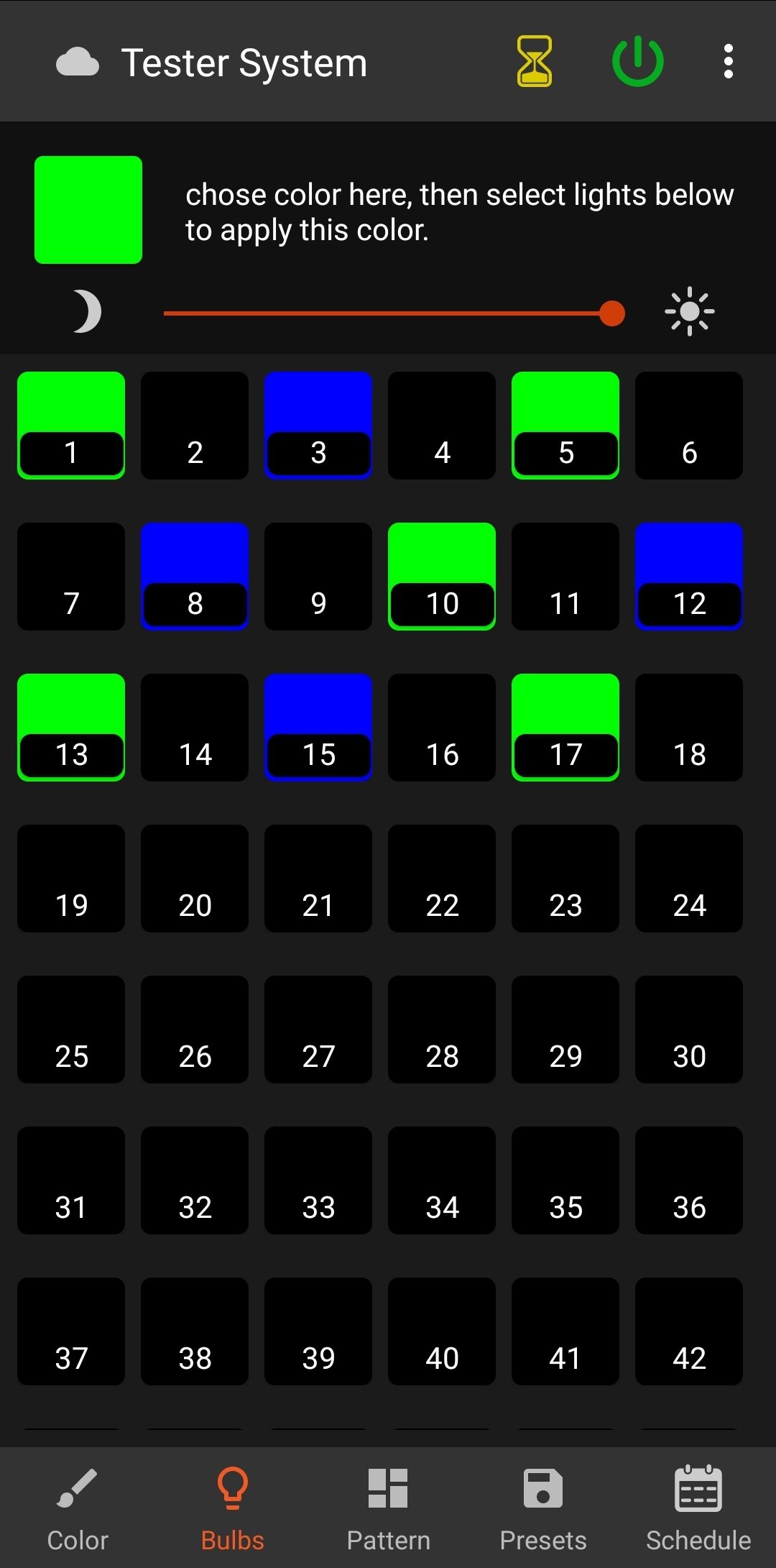This screenshot has width=776, height=1568.
Task: Choose bulb 8
Action: (x=195, y=577)
